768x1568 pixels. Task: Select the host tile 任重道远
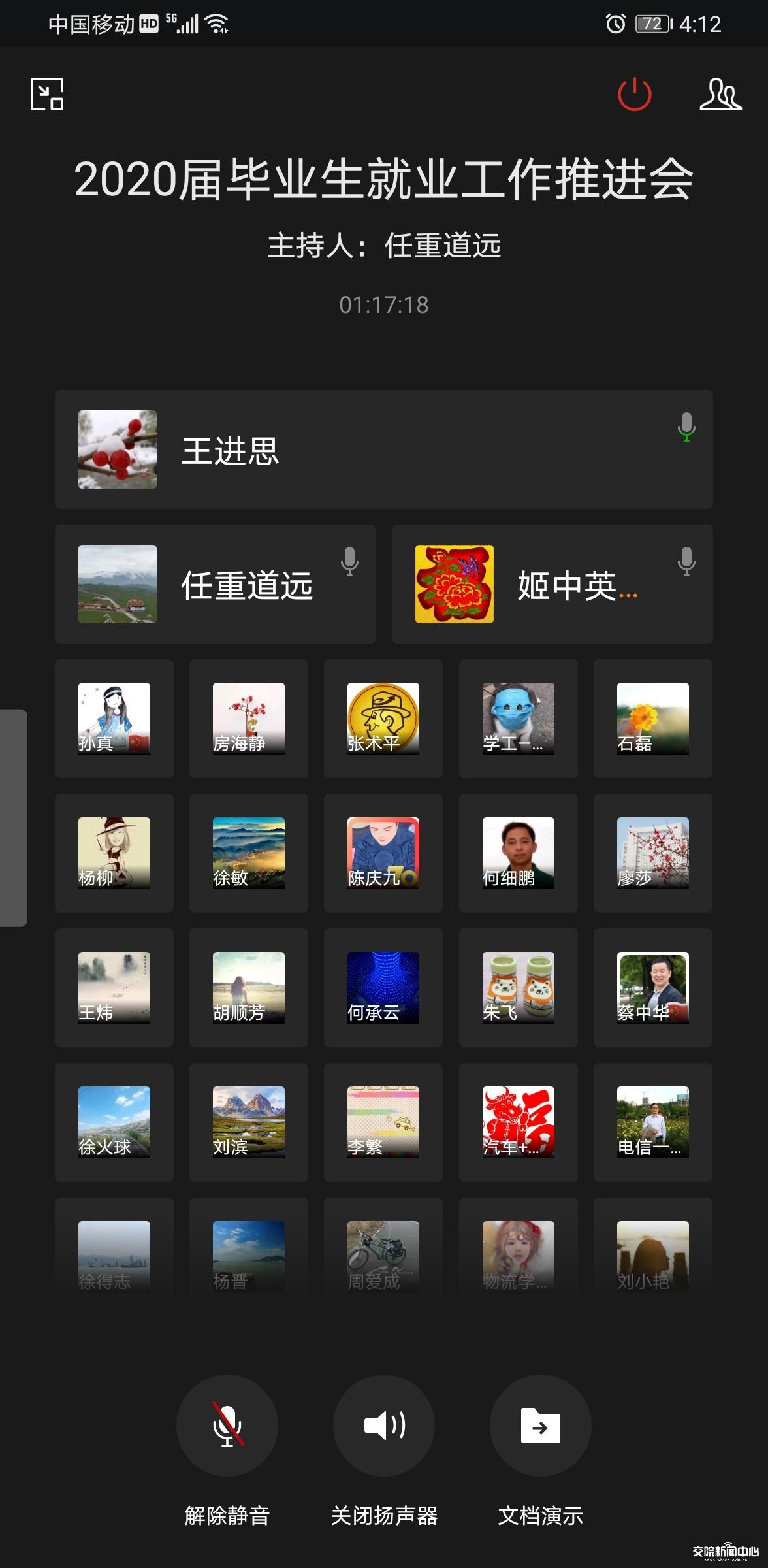pos(216,584)
